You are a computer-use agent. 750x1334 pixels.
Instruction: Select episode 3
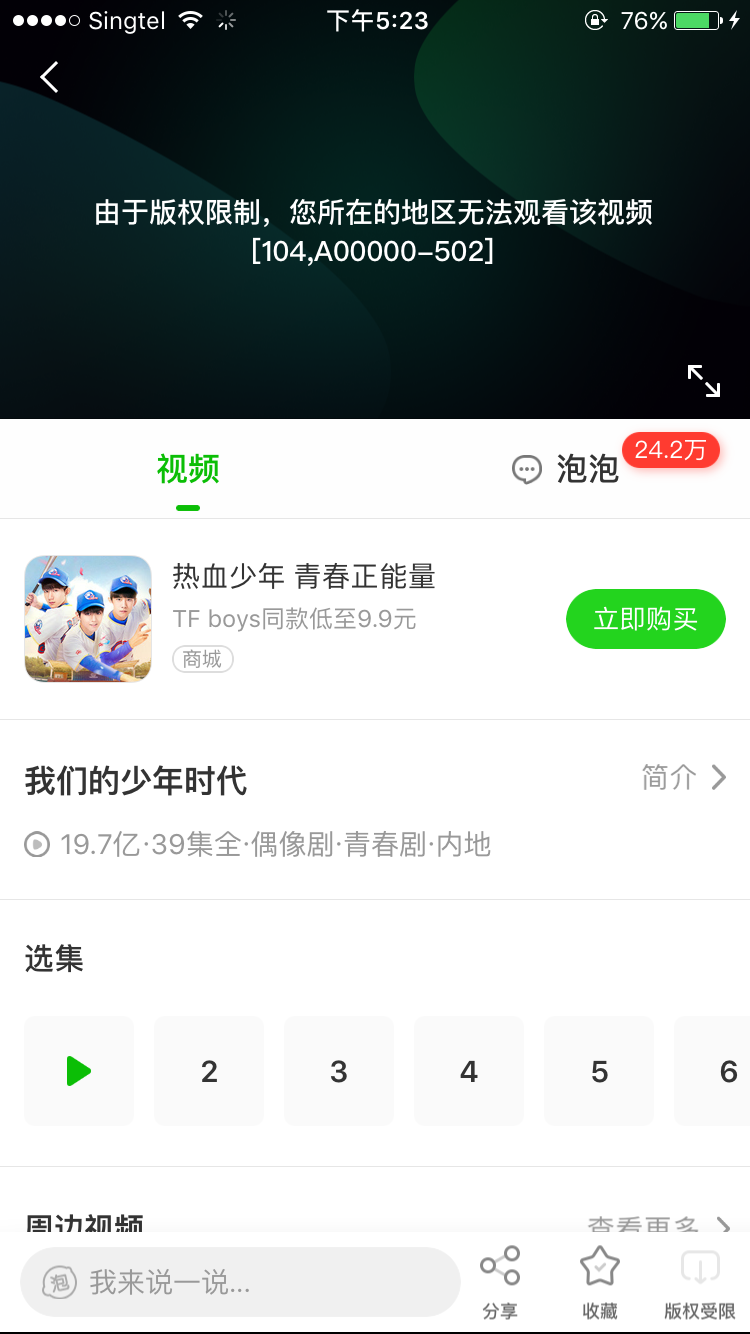339,1071
